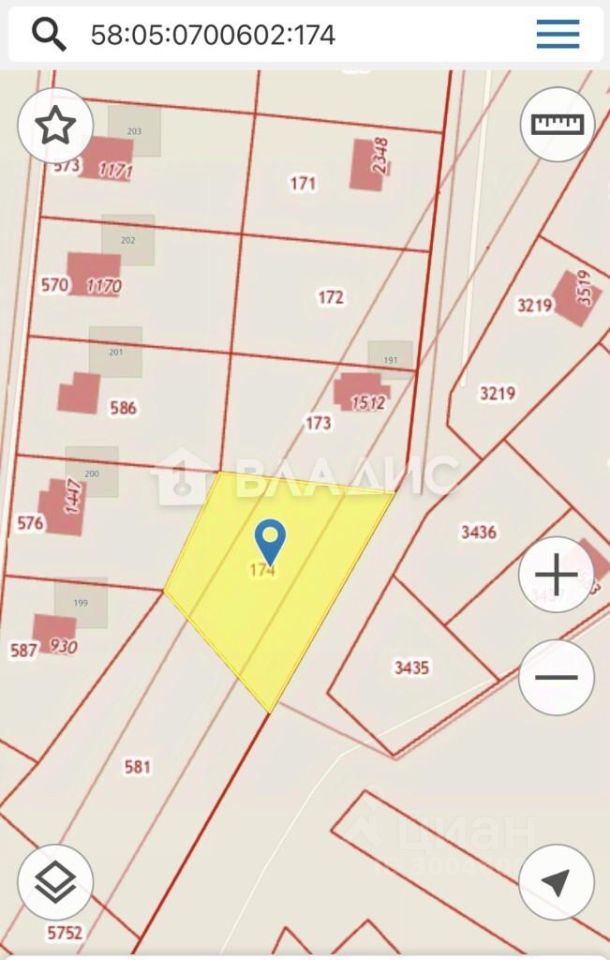The width and height of the screenshot is (610, 960).
Task: Add this parcel to favorites
Action: click(x=56, y=125)
